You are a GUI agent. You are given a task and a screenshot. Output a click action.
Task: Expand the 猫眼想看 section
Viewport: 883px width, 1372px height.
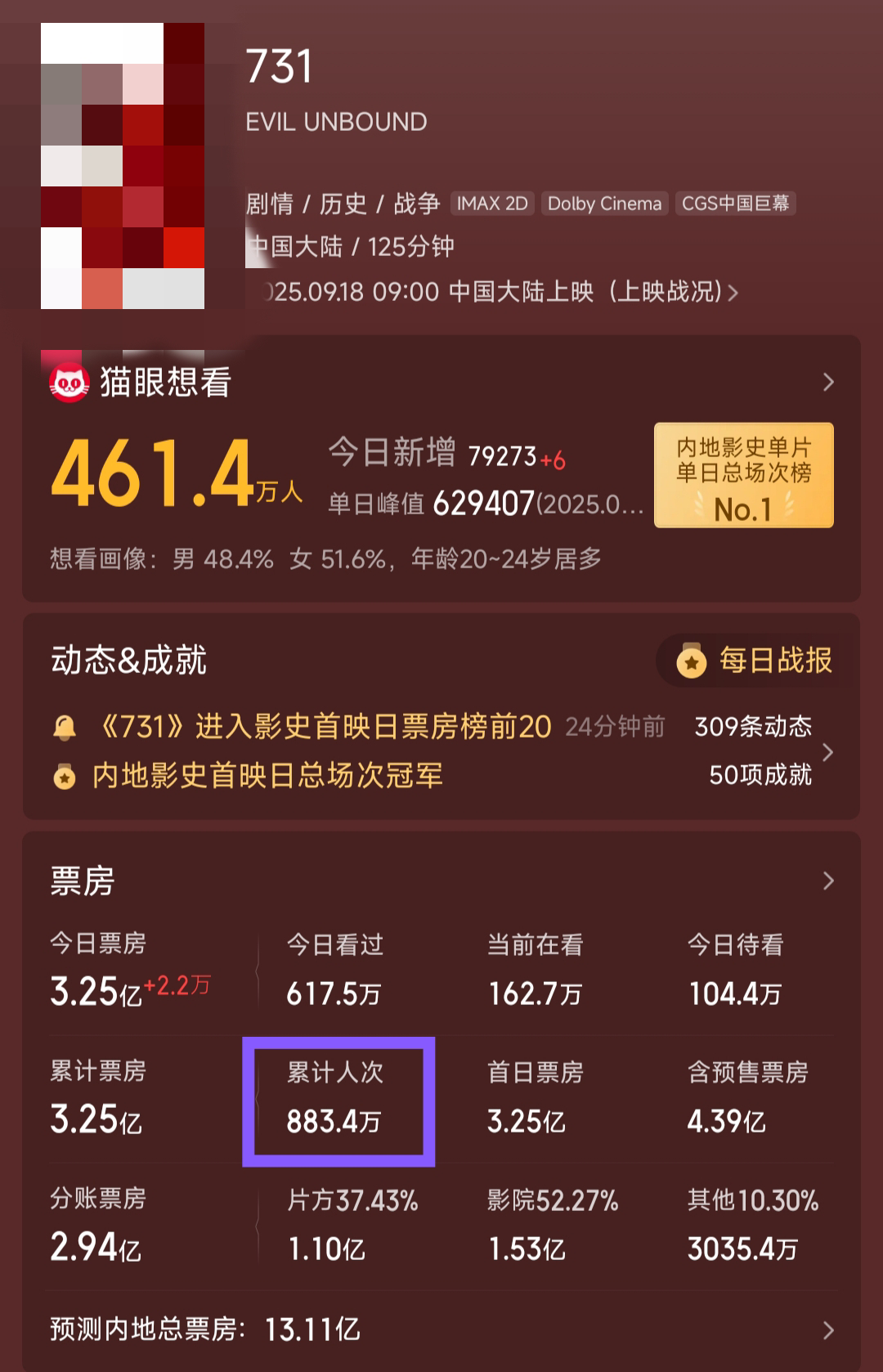pos(827,382)
